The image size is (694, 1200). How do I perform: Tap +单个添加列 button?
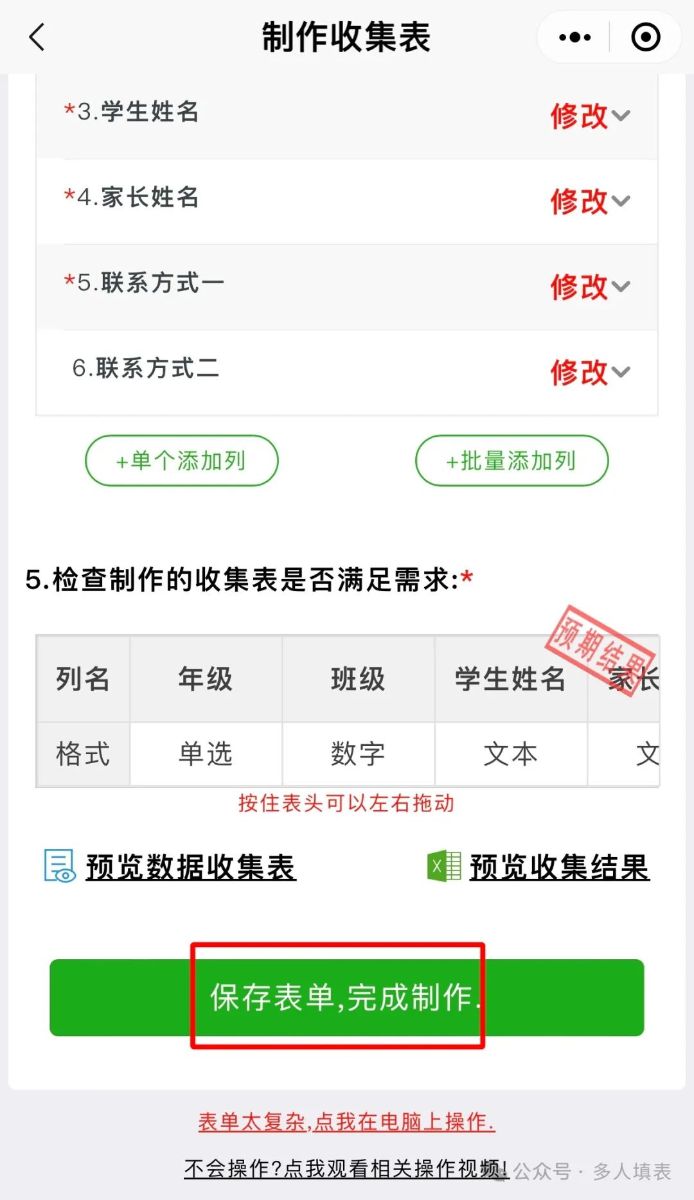click(181, 461)
